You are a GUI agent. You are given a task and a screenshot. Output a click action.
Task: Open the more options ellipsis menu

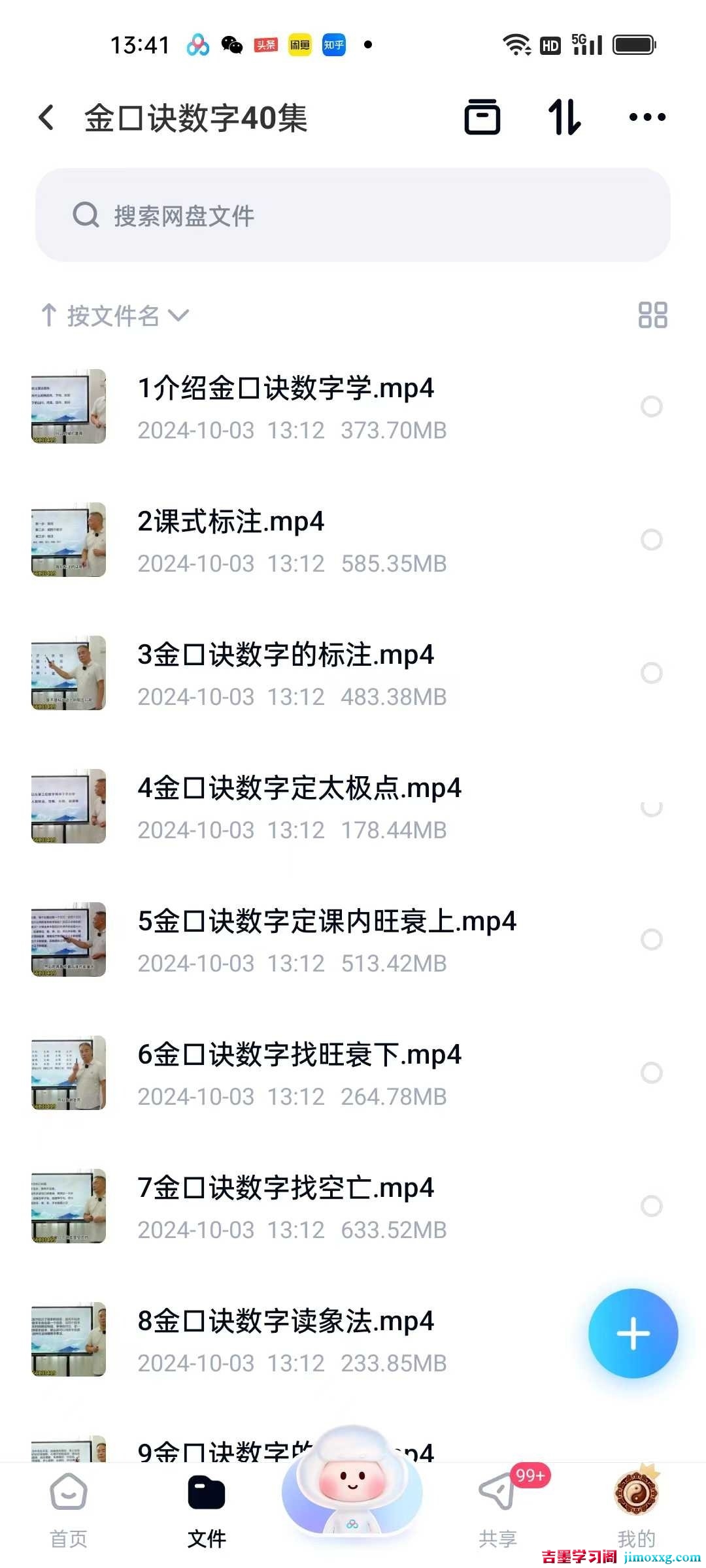(x=646, y=118)
